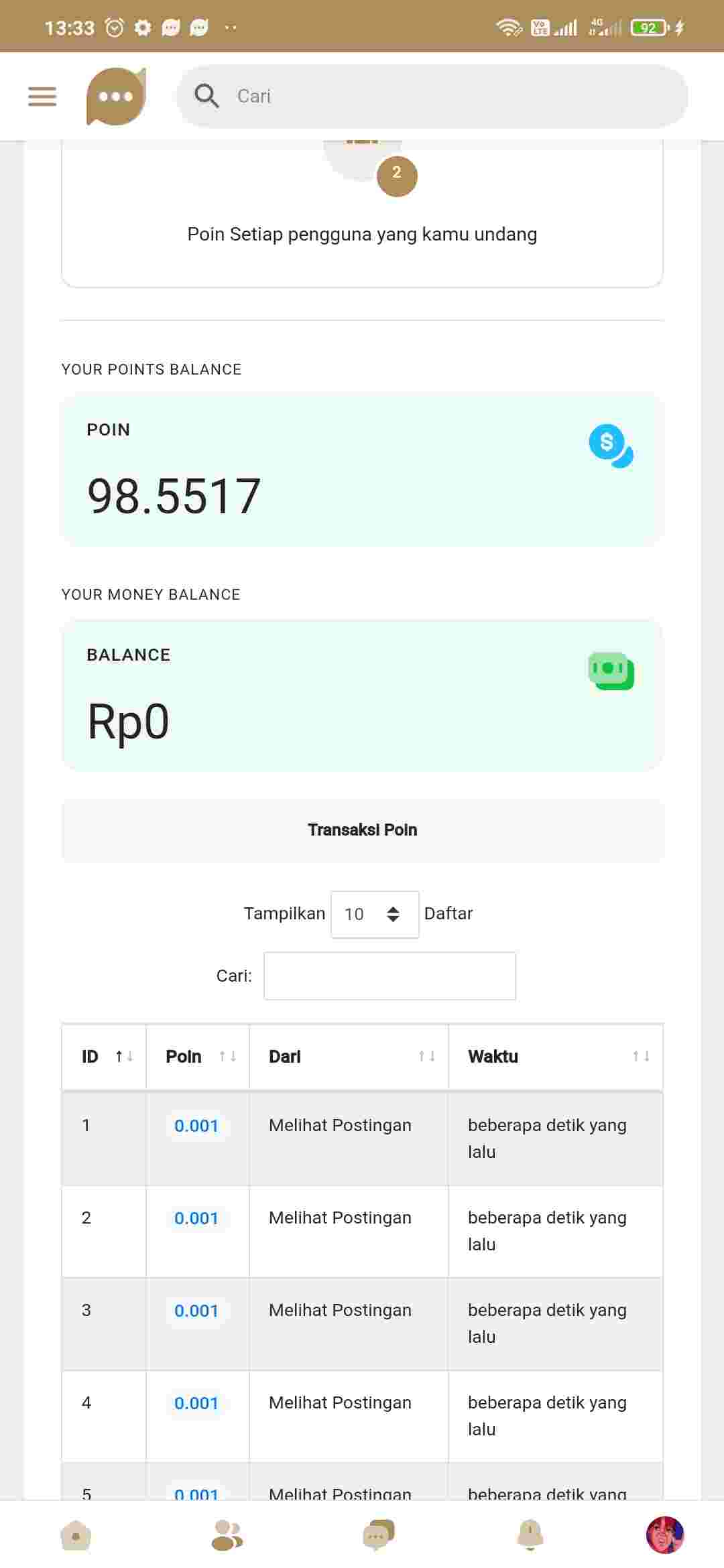Open the notifications bell
This screenshot has height=1568, width=724.
530,1534
